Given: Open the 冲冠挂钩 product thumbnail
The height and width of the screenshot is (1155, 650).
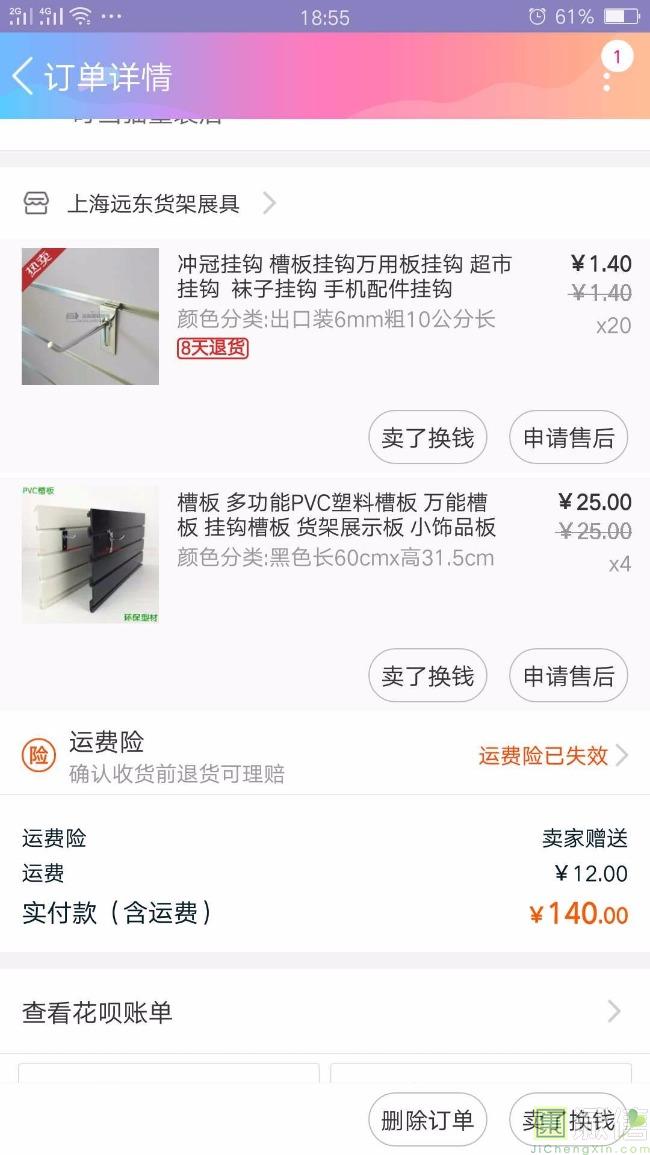Looking at the screenshot, I should [x=90, y=316].
